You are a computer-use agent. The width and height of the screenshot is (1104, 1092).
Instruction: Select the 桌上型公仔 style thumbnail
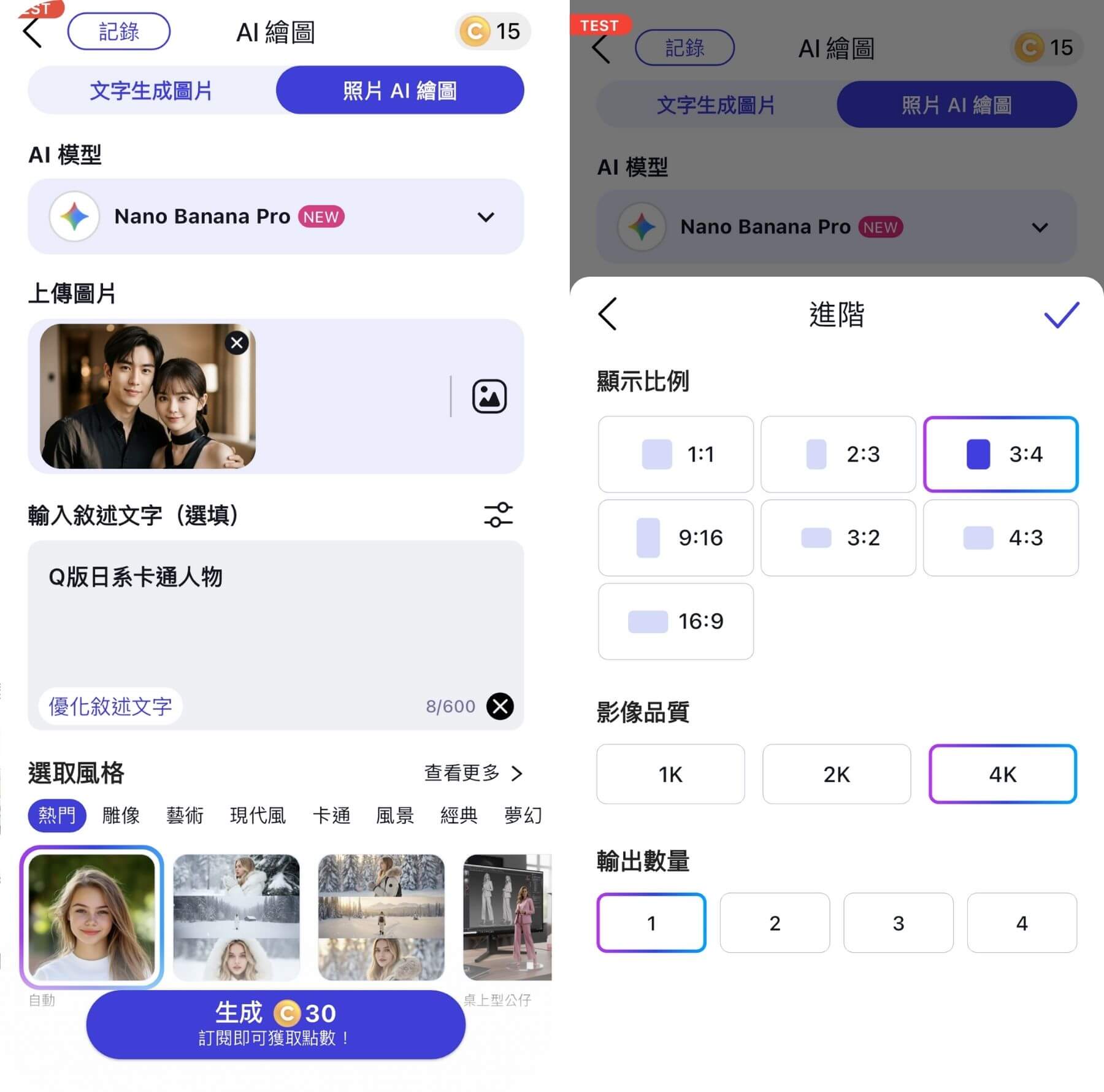[x=507, y=917]
